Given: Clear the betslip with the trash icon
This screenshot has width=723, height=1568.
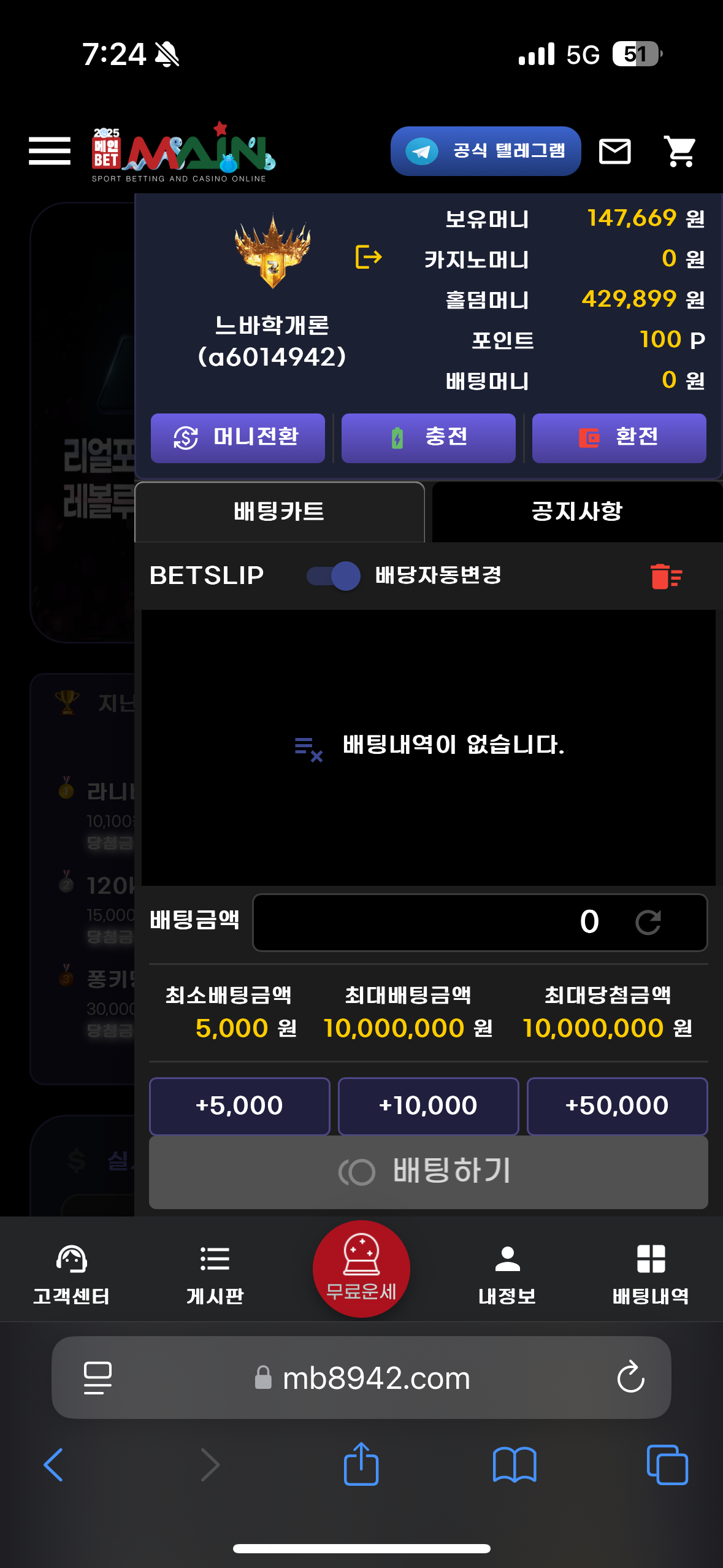Looking at the screenshot, I should pos(666,577).
